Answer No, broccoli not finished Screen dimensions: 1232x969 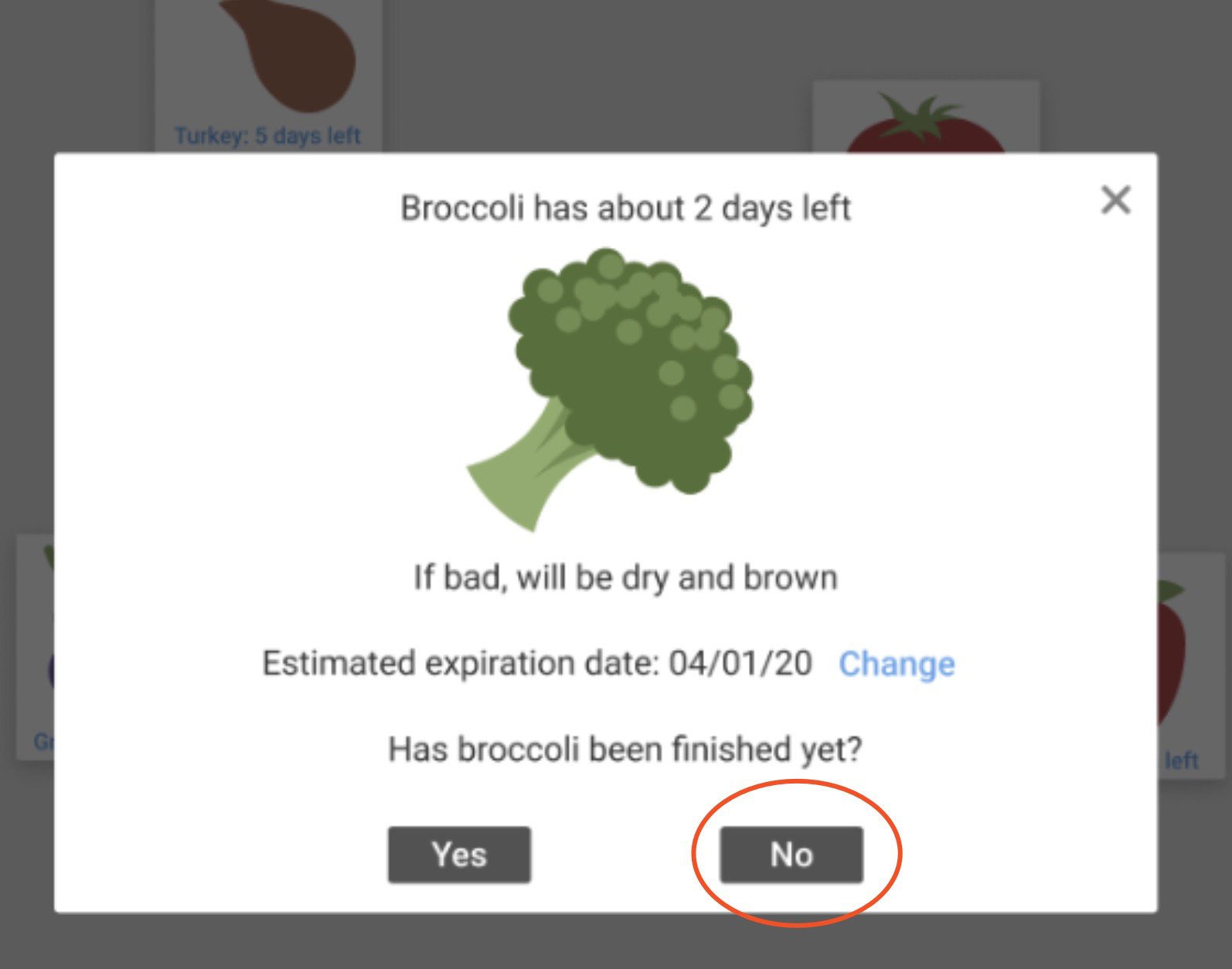click(x=791, y=855)
